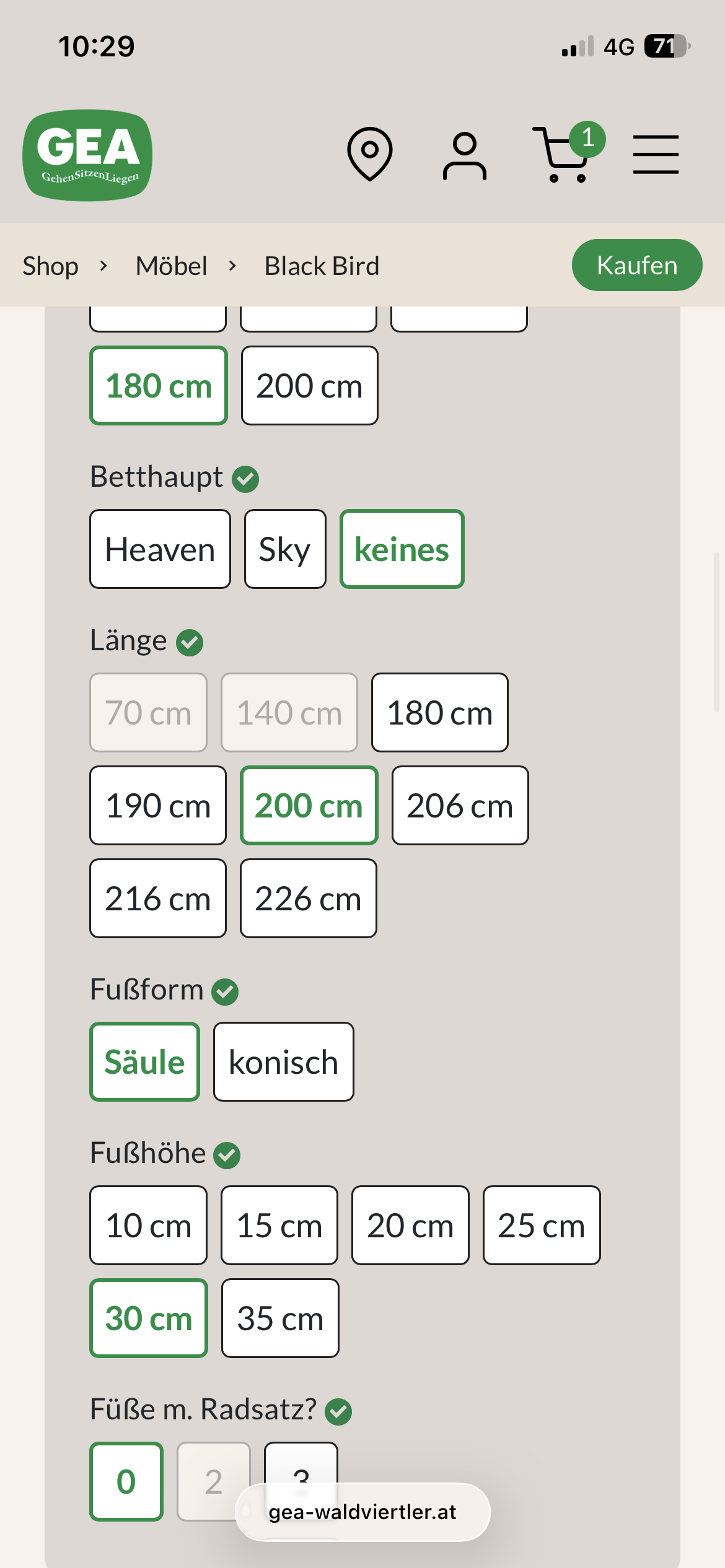Tap the green Kaufen button
Viewport: 725px width, 1568px height.
pos(636,265)
